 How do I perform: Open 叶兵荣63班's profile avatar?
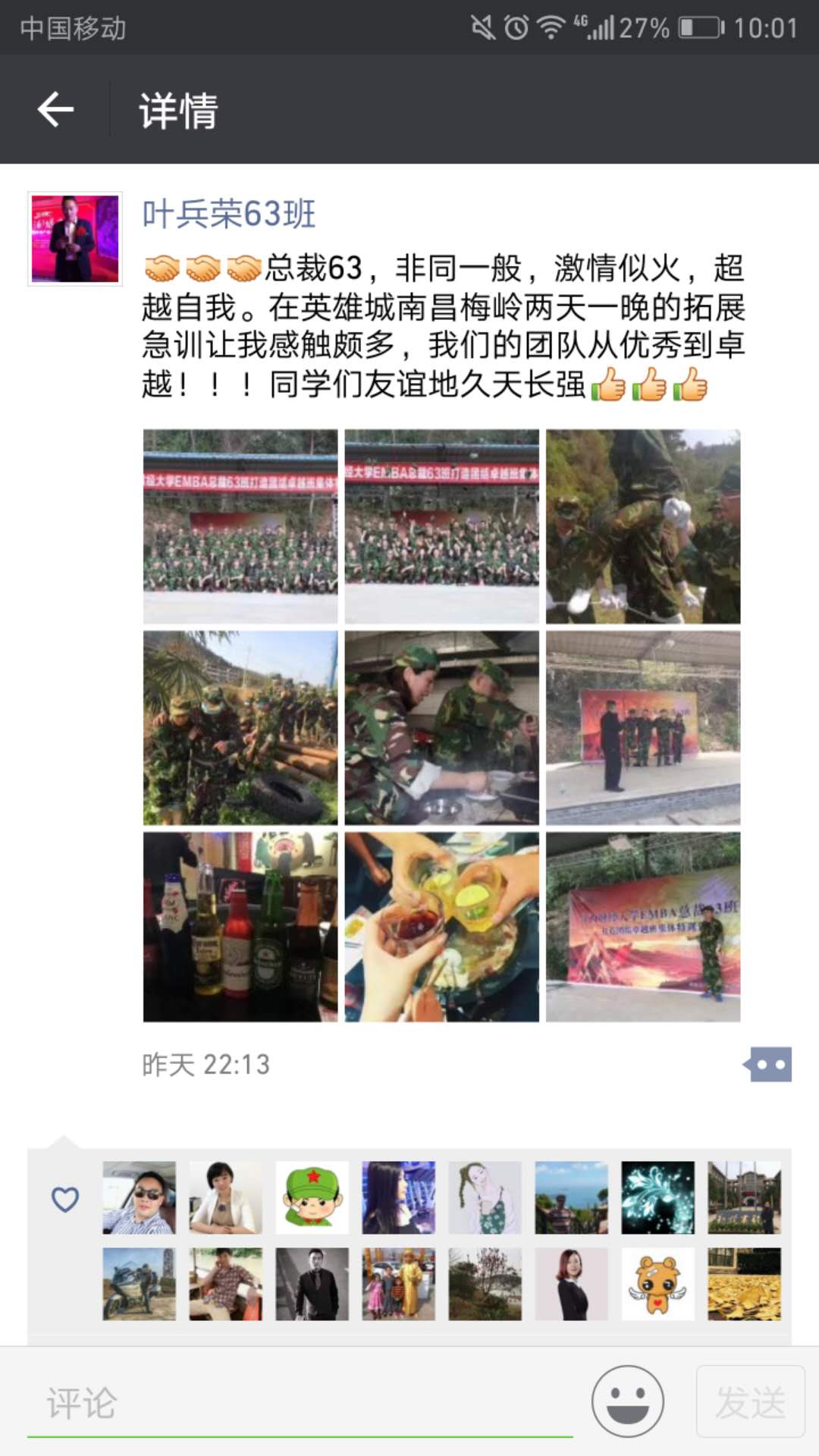pos(75,238)
